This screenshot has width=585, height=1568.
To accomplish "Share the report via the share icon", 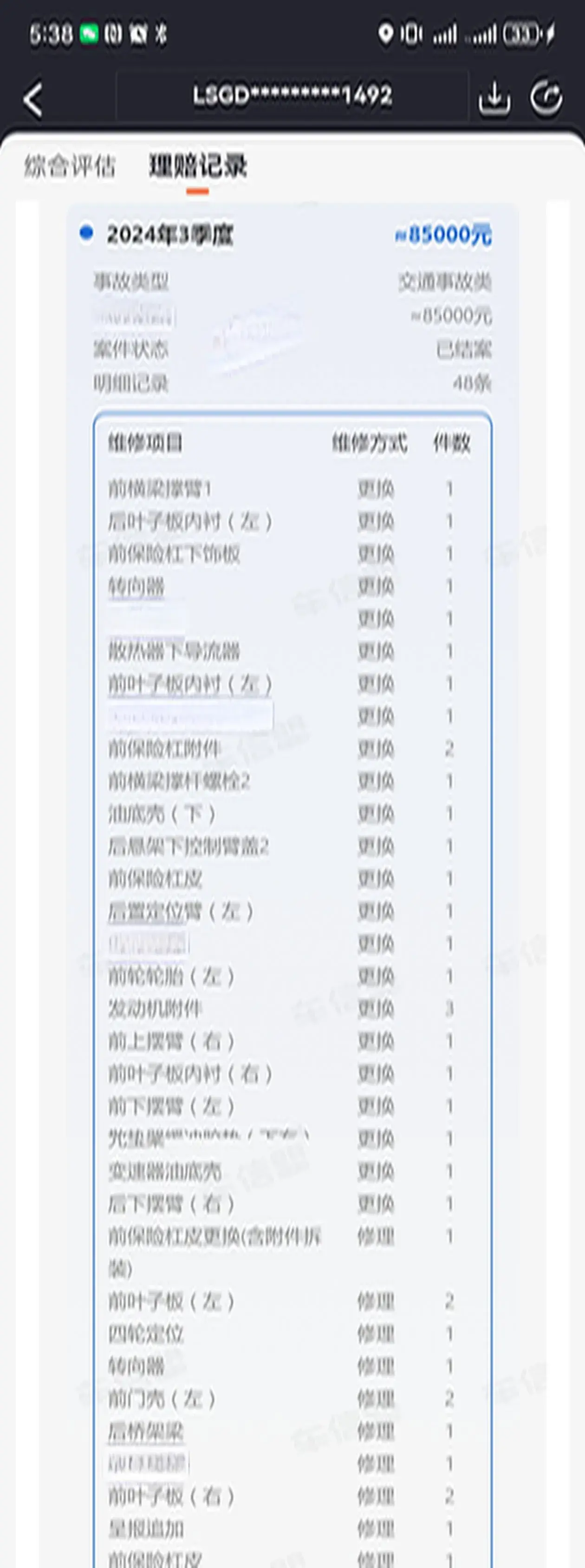I will pyautogui.click(x=546, y=98).
